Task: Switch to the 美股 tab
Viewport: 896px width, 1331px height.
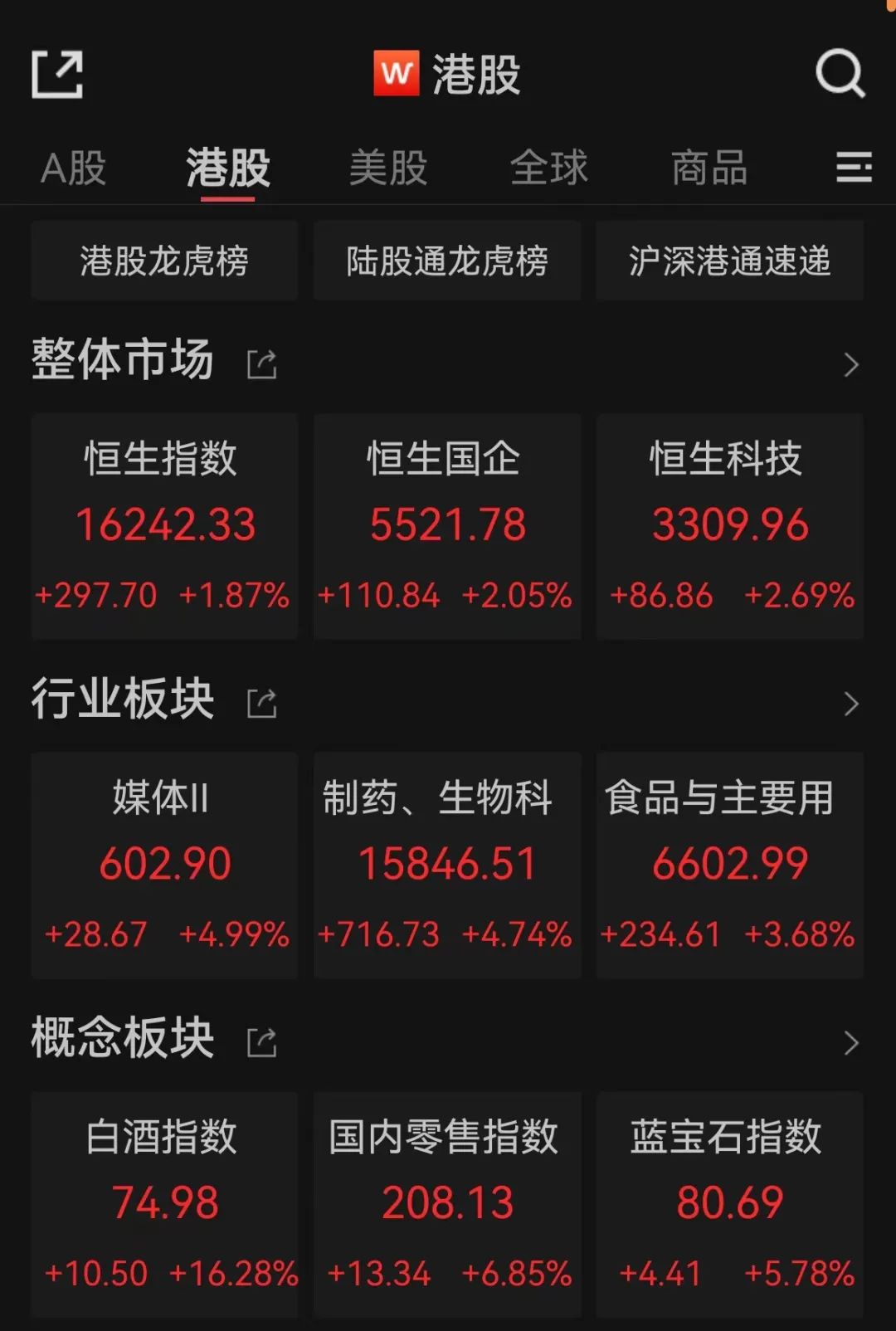Action: click(x=387, y=168)
